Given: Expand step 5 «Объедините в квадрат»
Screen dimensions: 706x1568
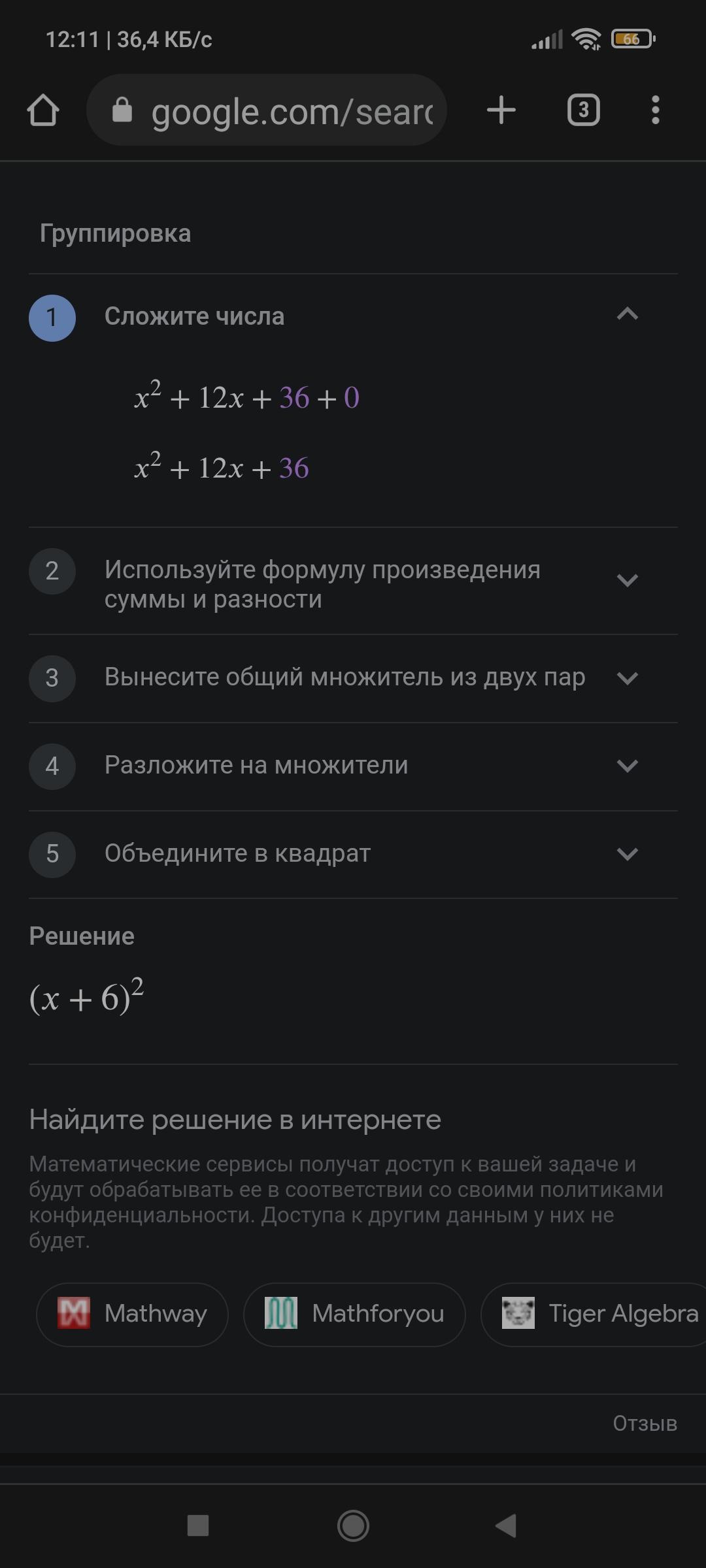Looking at the screenshot, I should (627, 854).
